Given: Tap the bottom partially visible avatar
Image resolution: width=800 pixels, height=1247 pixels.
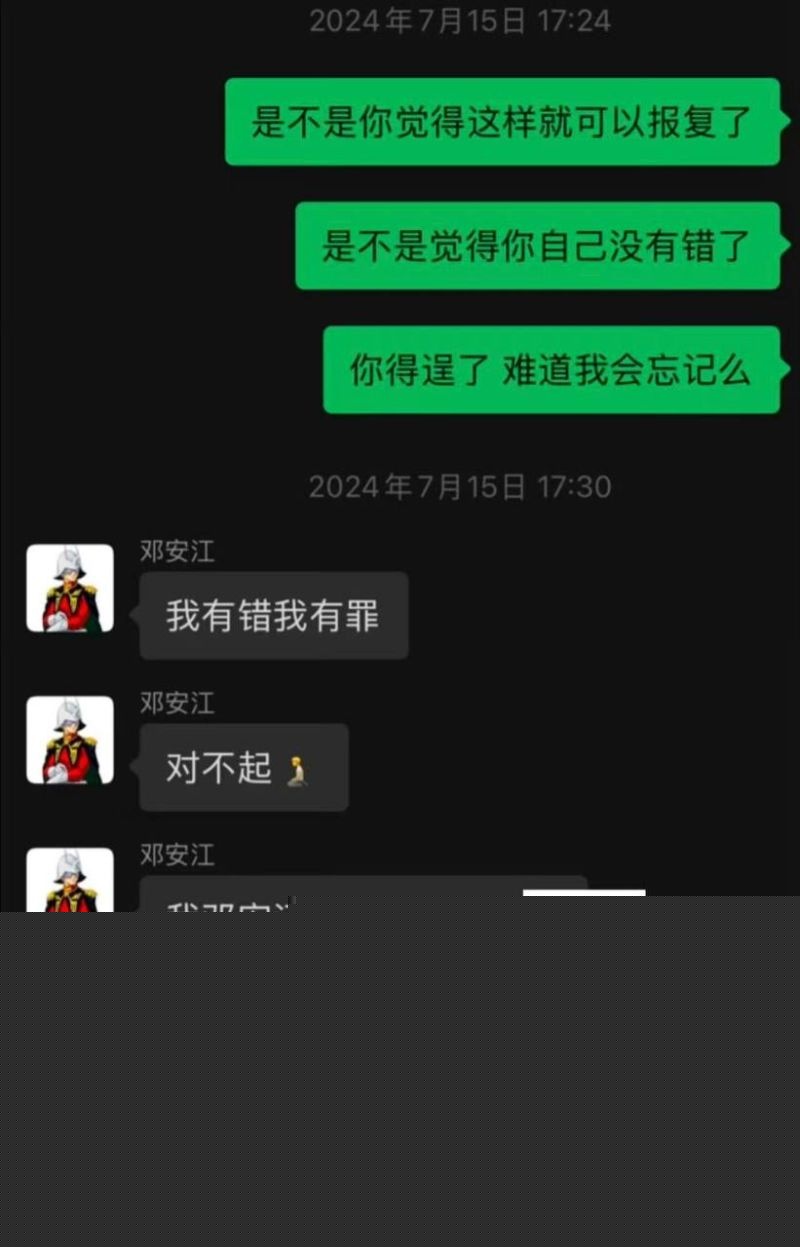Looking at the screenshot, I should [x=70, y=872].
